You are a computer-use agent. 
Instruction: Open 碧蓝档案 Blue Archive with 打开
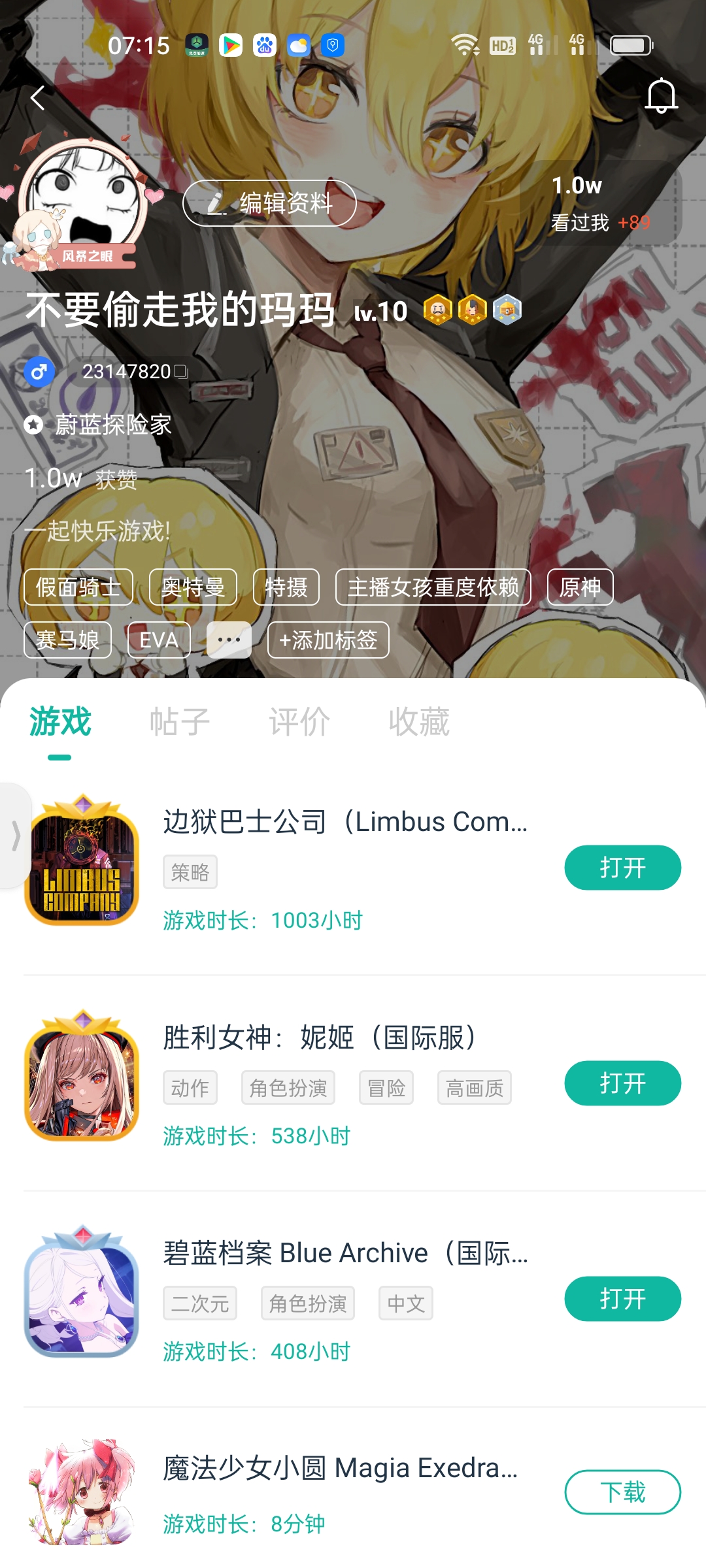[622, 1299]
